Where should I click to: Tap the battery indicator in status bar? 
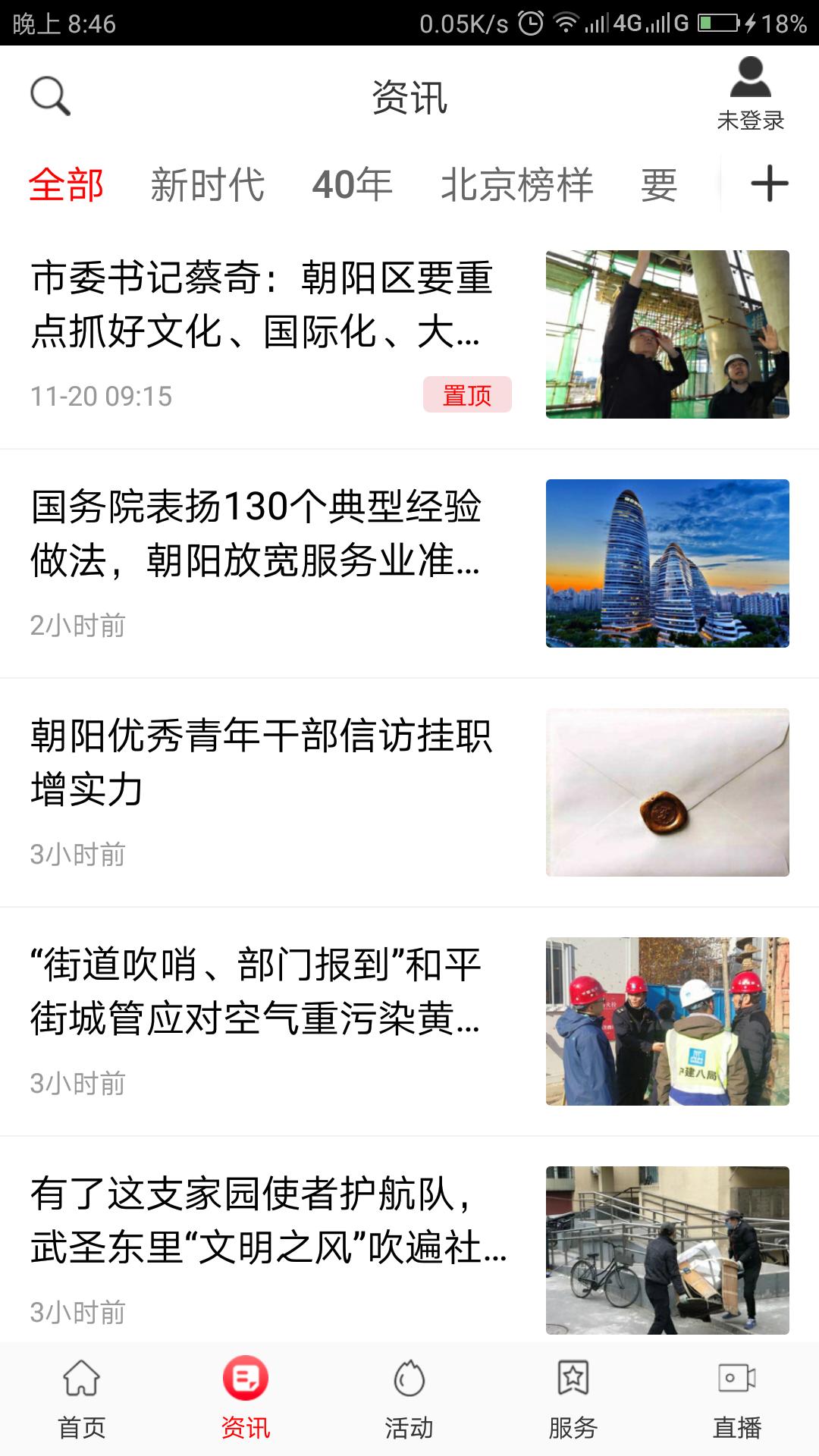(x=719, y=21)
